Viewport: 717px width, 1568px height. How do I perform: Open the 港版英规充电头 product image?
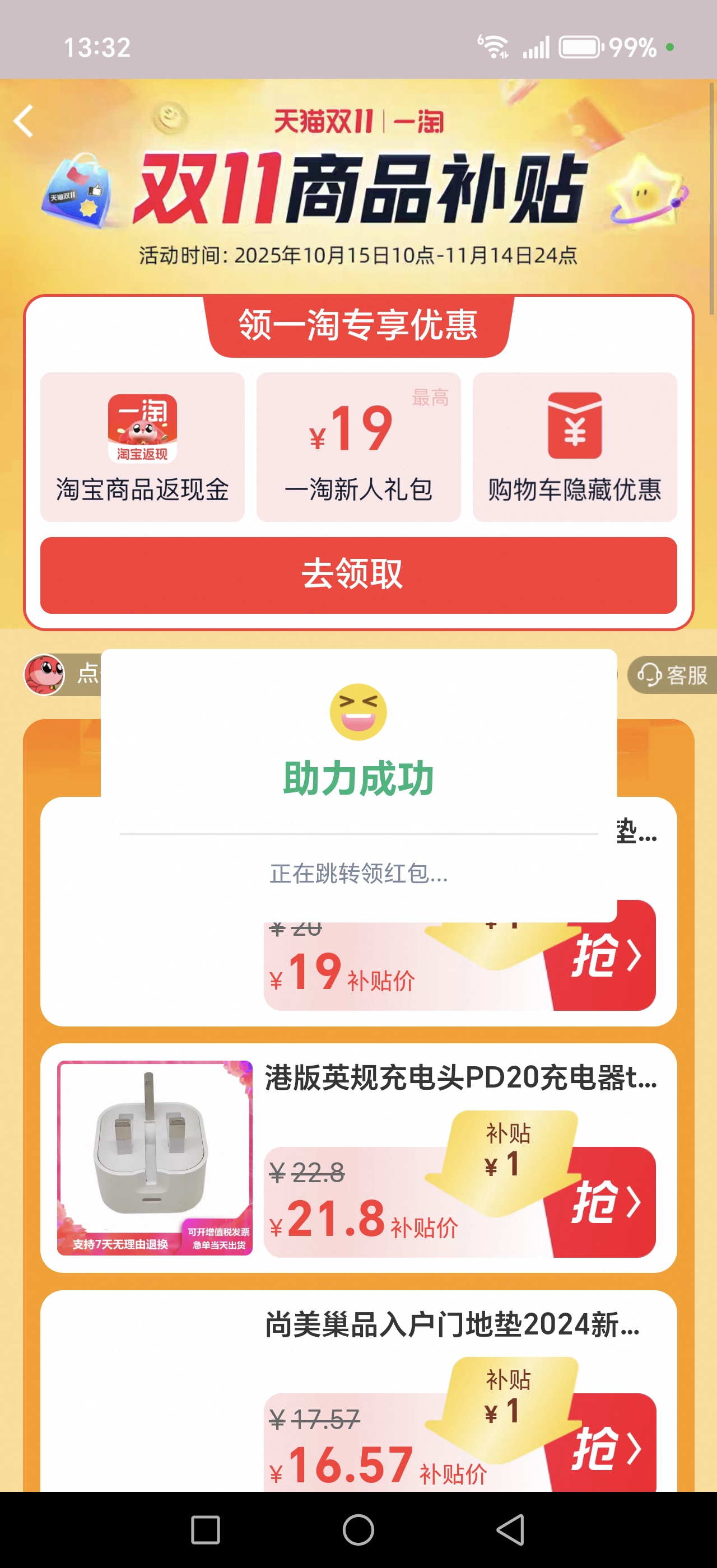(155, 1158)
